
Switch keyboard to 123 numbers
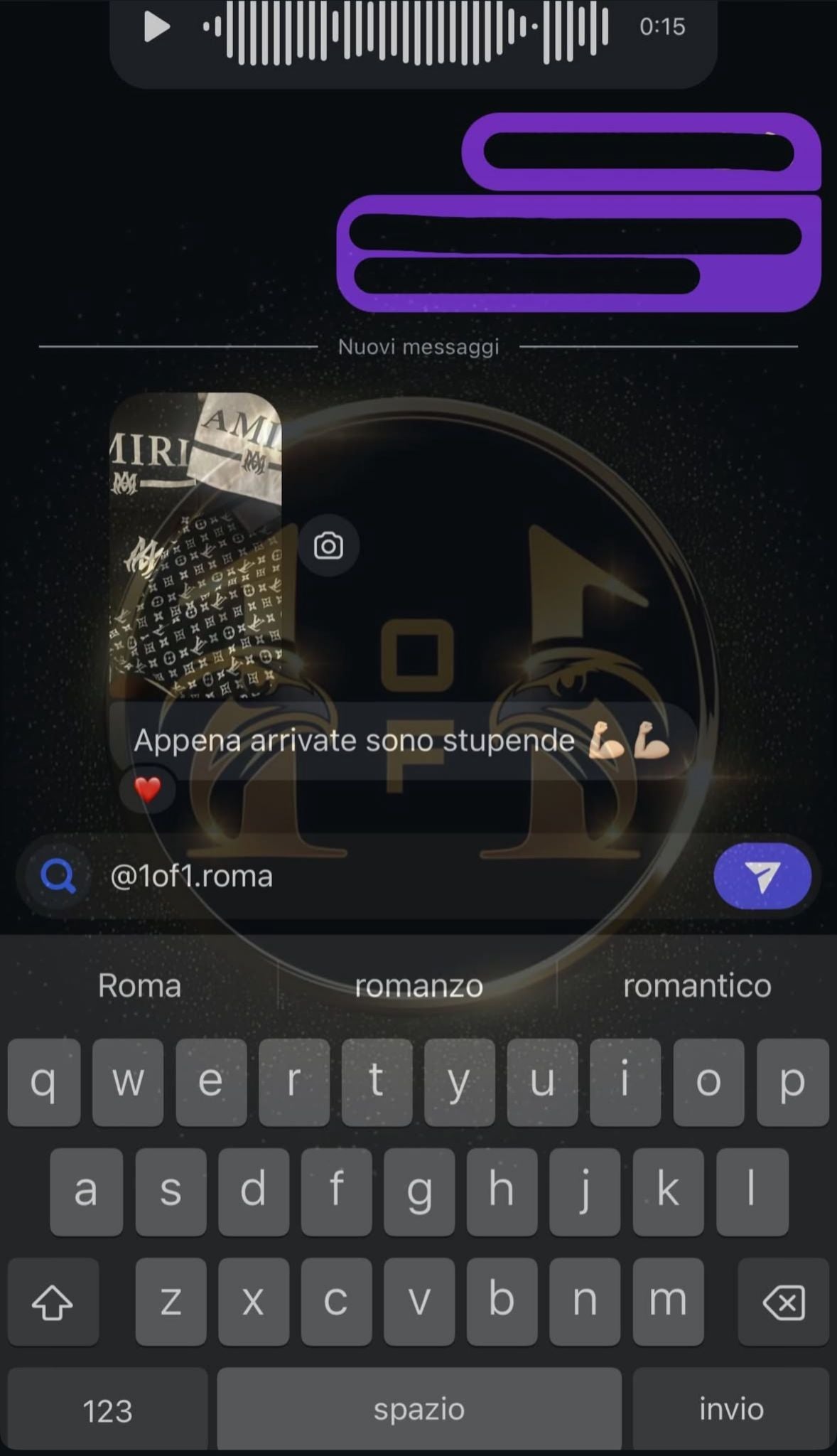(107, 1410)
